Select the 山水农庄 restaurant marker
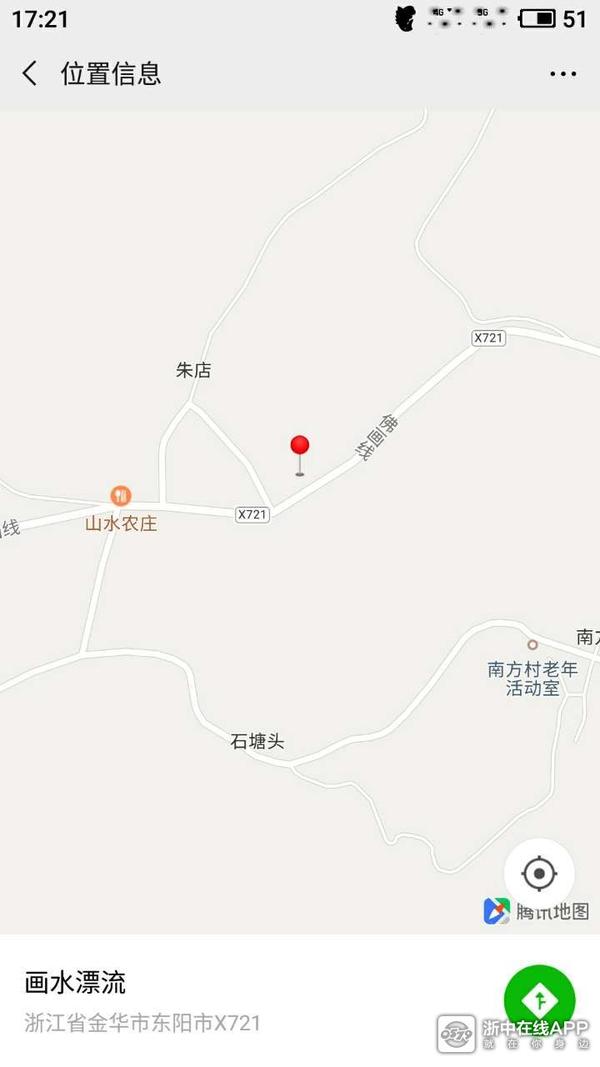Viewport: 600px width, 1067px height. [x=121, y=496]
